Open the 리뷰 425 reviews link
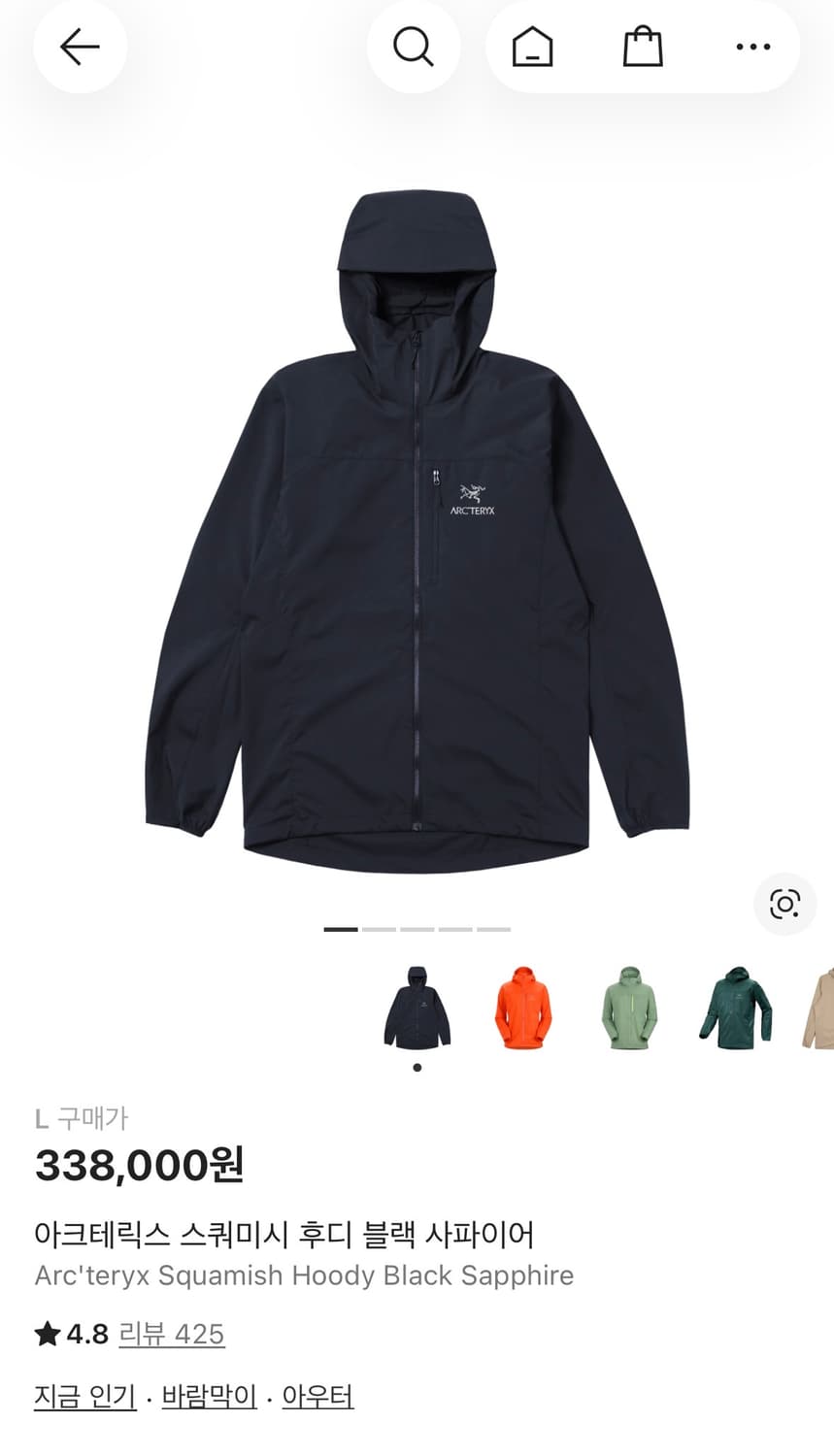The height and width of the screenshot is (1456, 834). point(169,1334)
